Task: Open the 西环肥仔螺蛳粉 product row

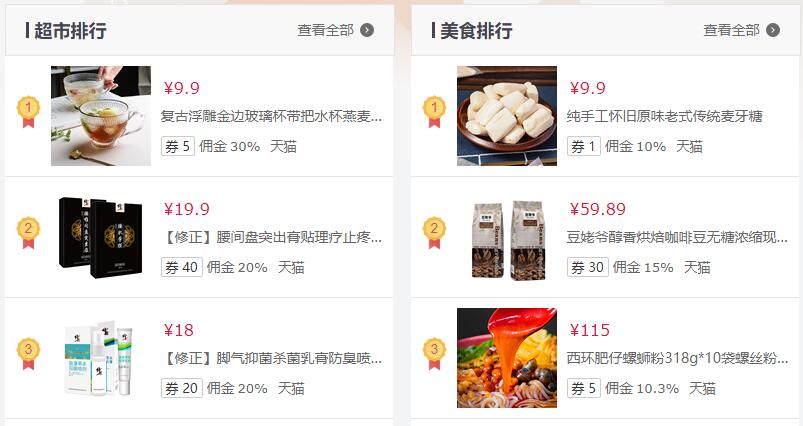Action: pyautogui.click(x=676, y=358)
